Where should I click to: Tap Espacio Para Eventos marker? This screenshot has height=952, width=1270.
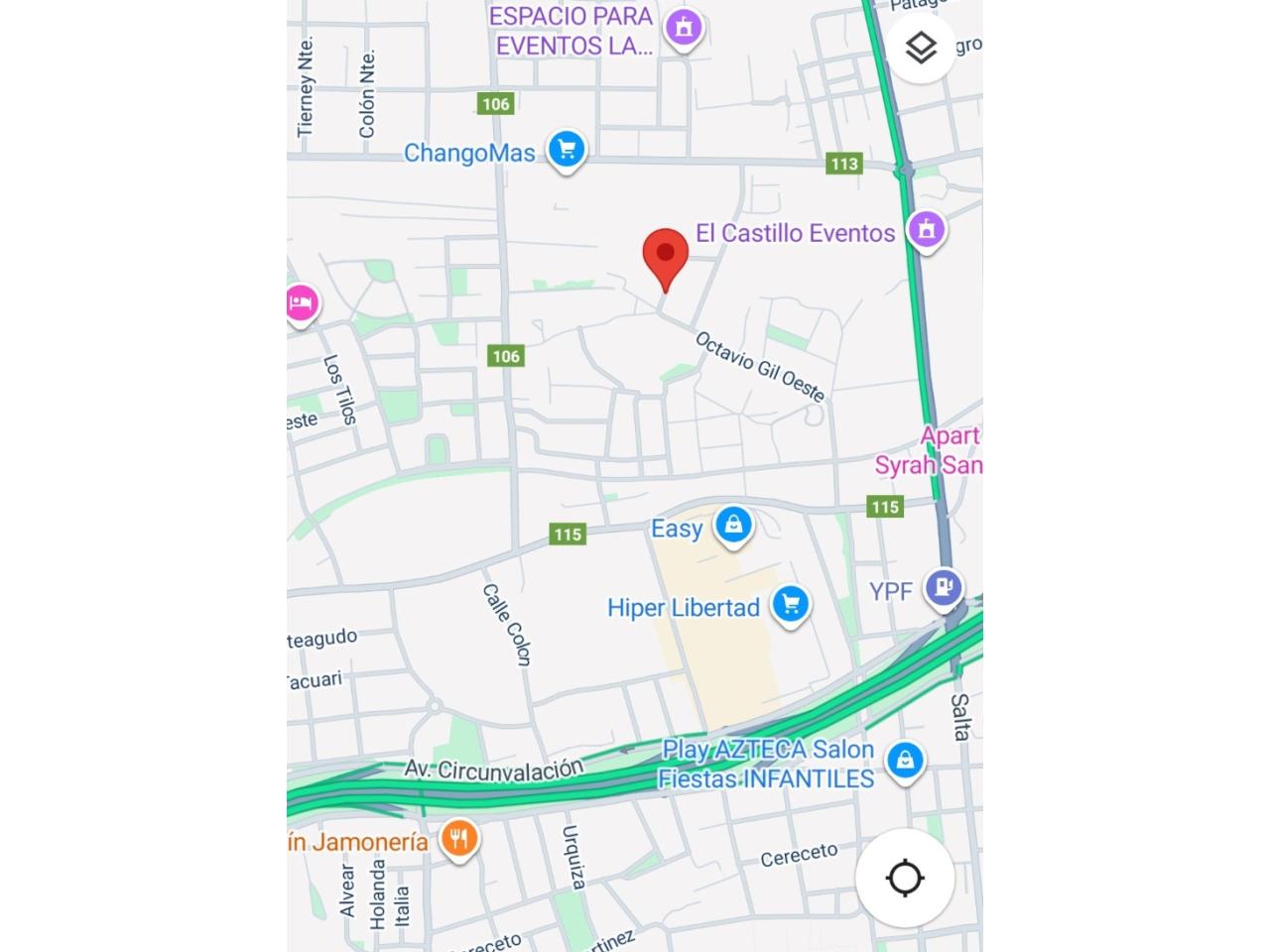click(683, 28)
